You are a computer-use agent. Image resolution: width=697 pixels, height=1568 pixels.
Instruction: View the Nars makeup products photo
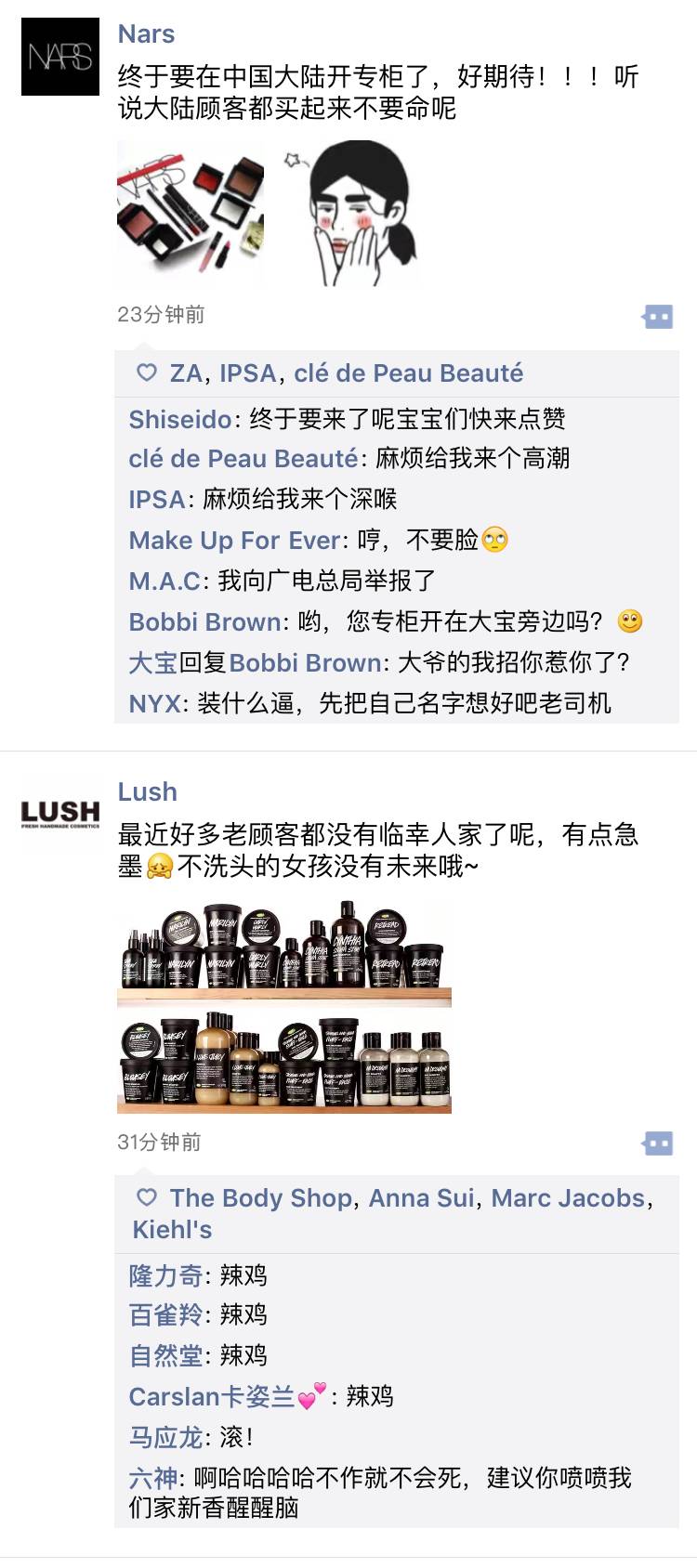pyautogui.click(x=191, y=213)
